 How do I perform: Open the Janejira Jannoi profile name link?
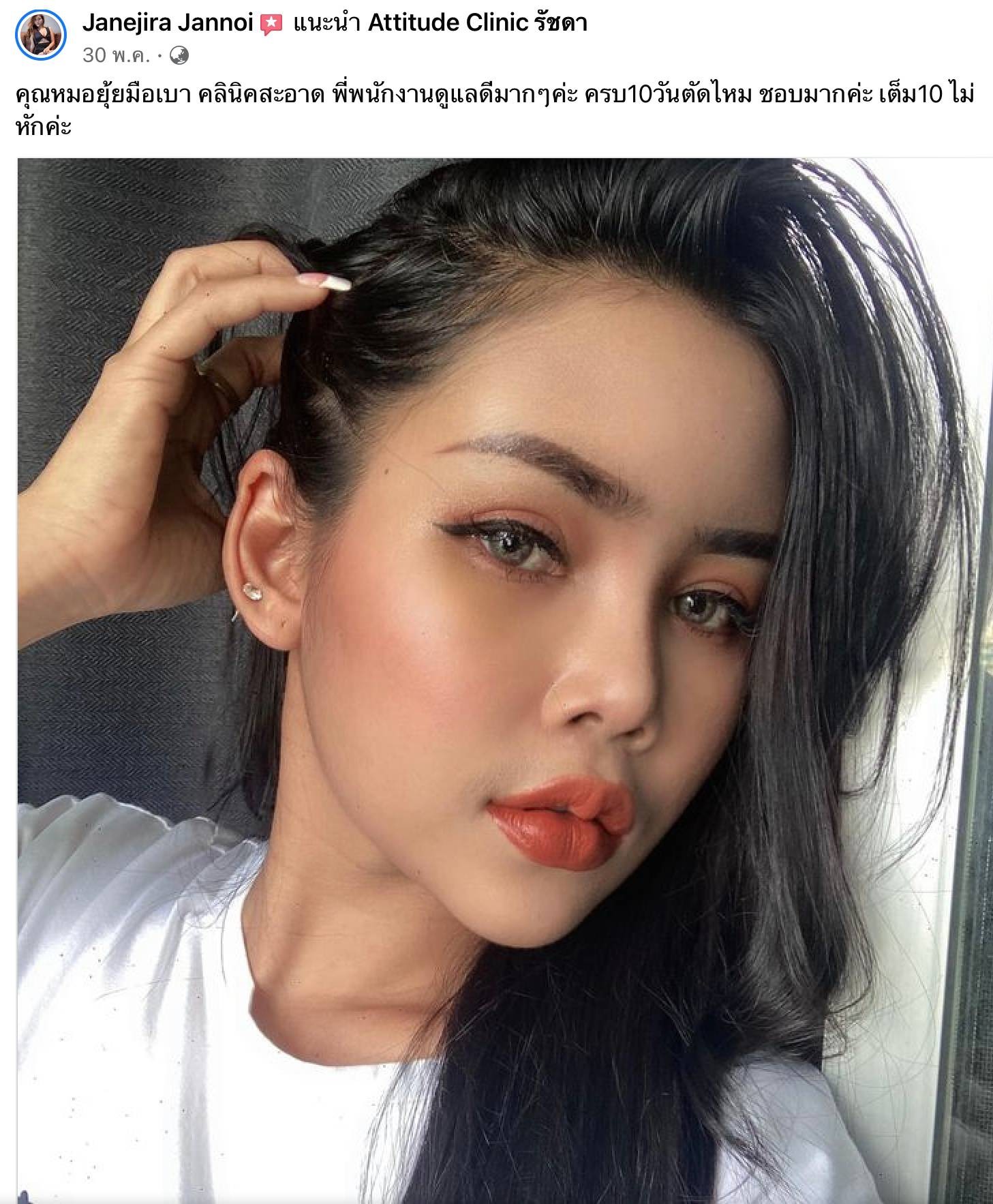168,24
